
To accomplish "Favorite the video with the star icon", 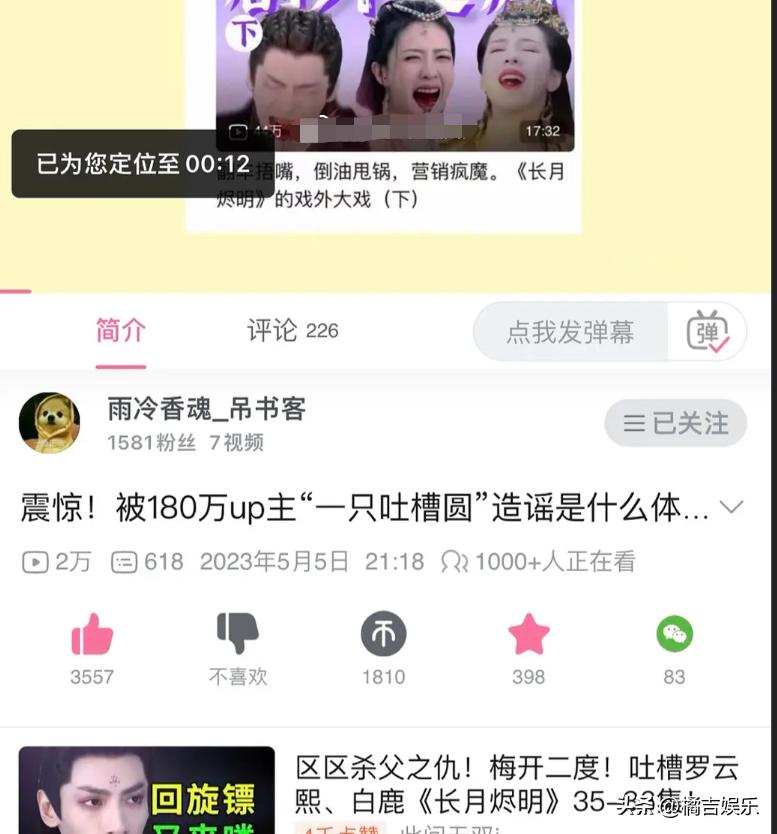I will [x=528, y=633].
